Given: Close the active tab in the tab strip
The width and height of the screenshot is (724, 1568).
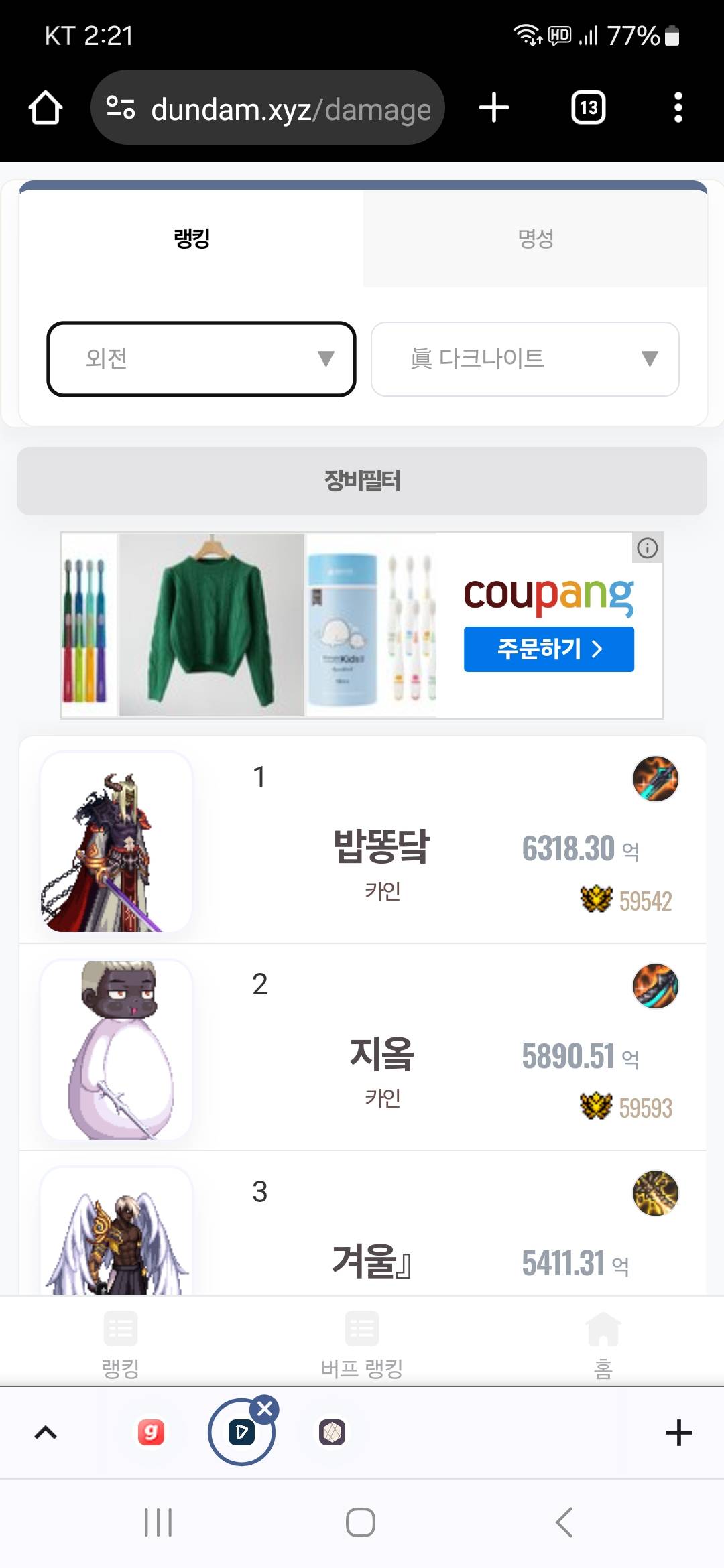Looking at the screenshot, I should click(x=265, y=1409).
